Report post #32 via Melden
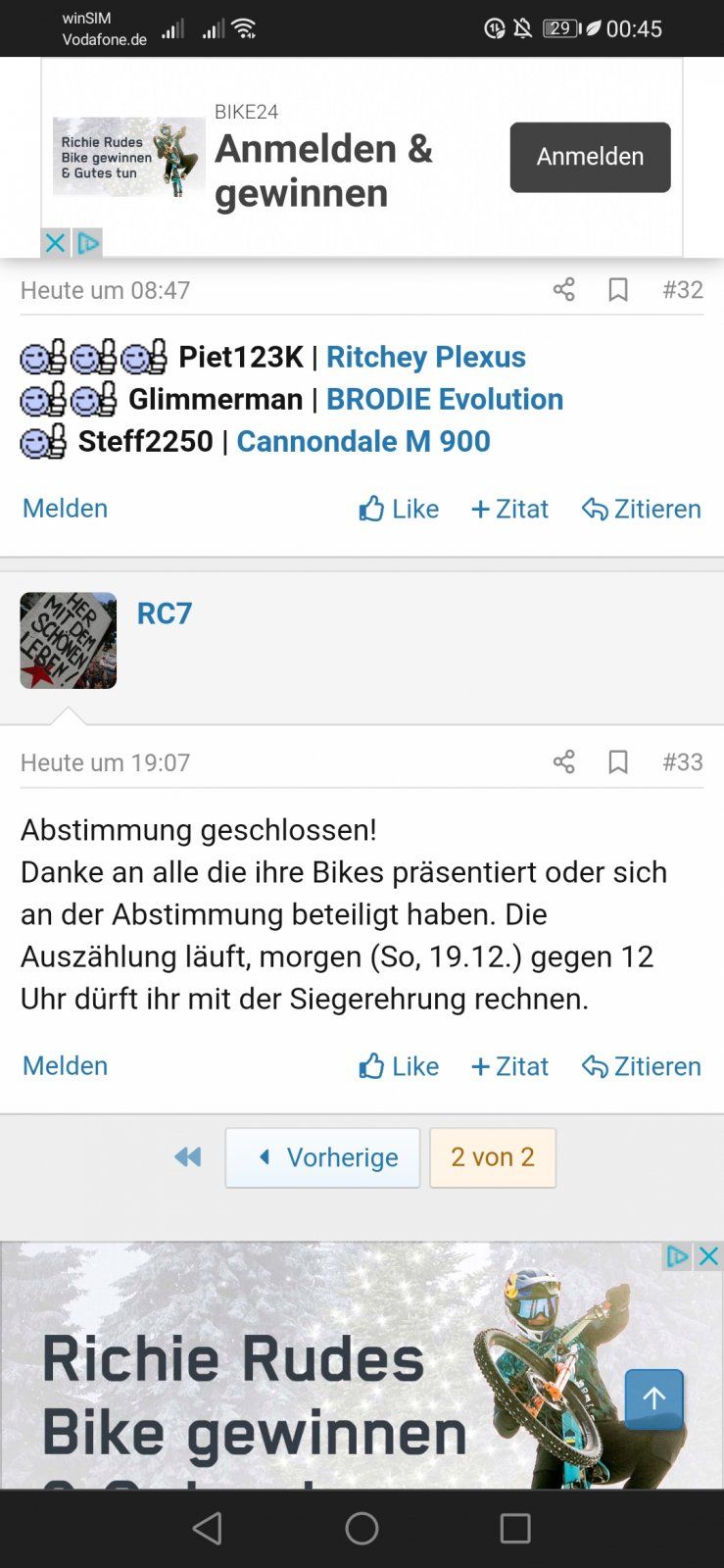The height and width of the screenshot is (1568, 724). [x=66, y=509]
